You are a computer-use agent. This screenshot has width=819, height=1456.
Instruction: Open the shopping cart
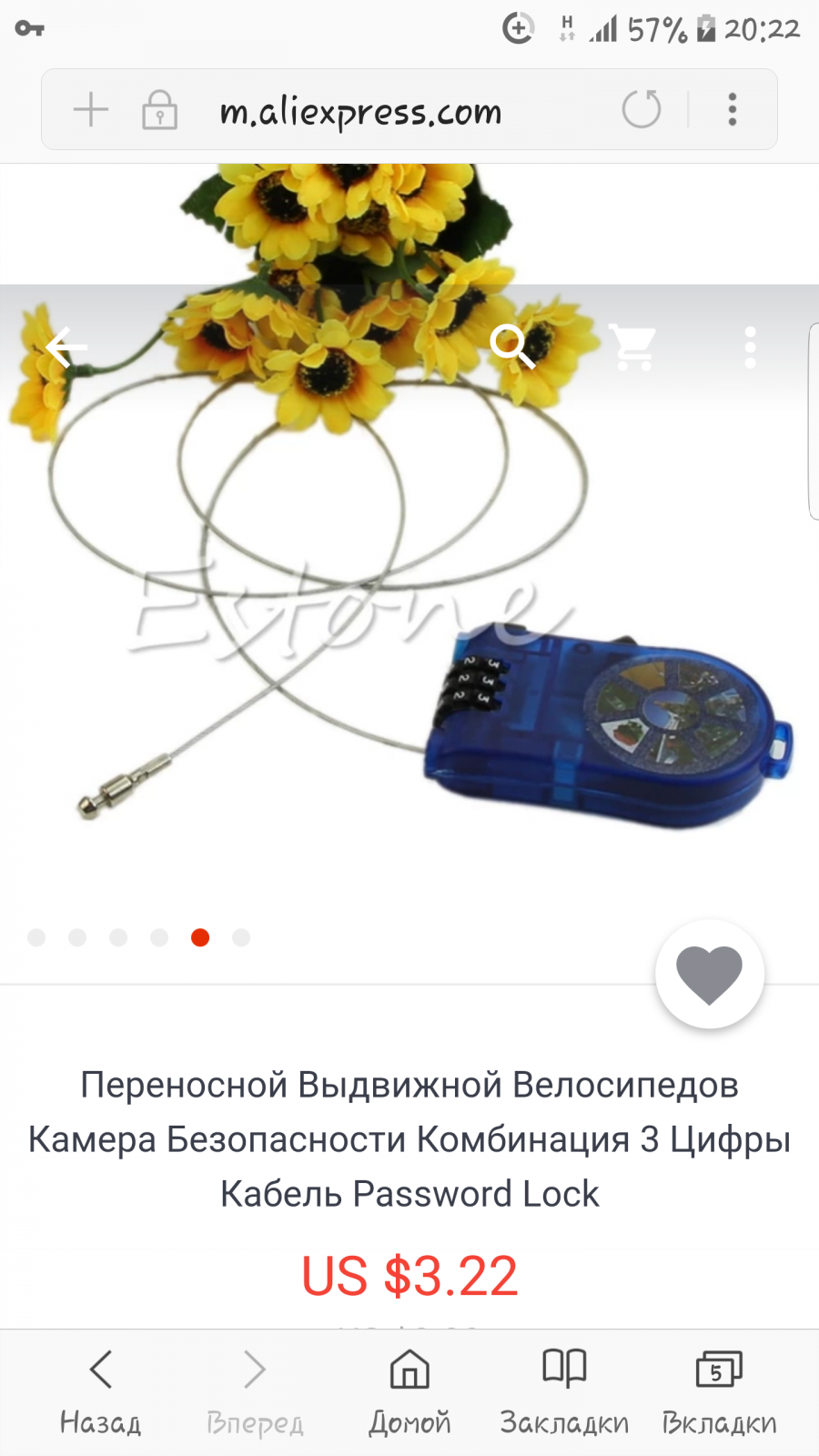coord(632,347)
